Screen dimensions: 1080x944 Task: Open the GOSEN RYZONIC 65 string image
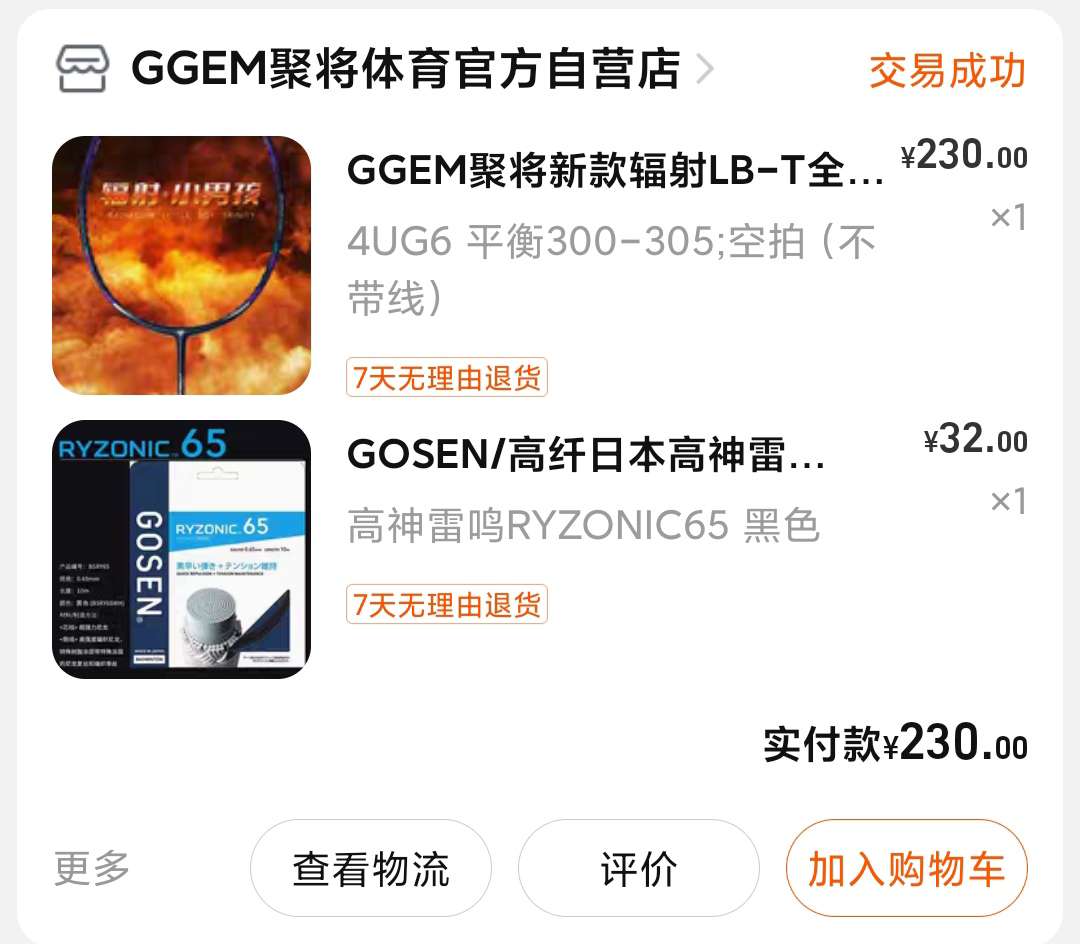click(x=181, y=549)
